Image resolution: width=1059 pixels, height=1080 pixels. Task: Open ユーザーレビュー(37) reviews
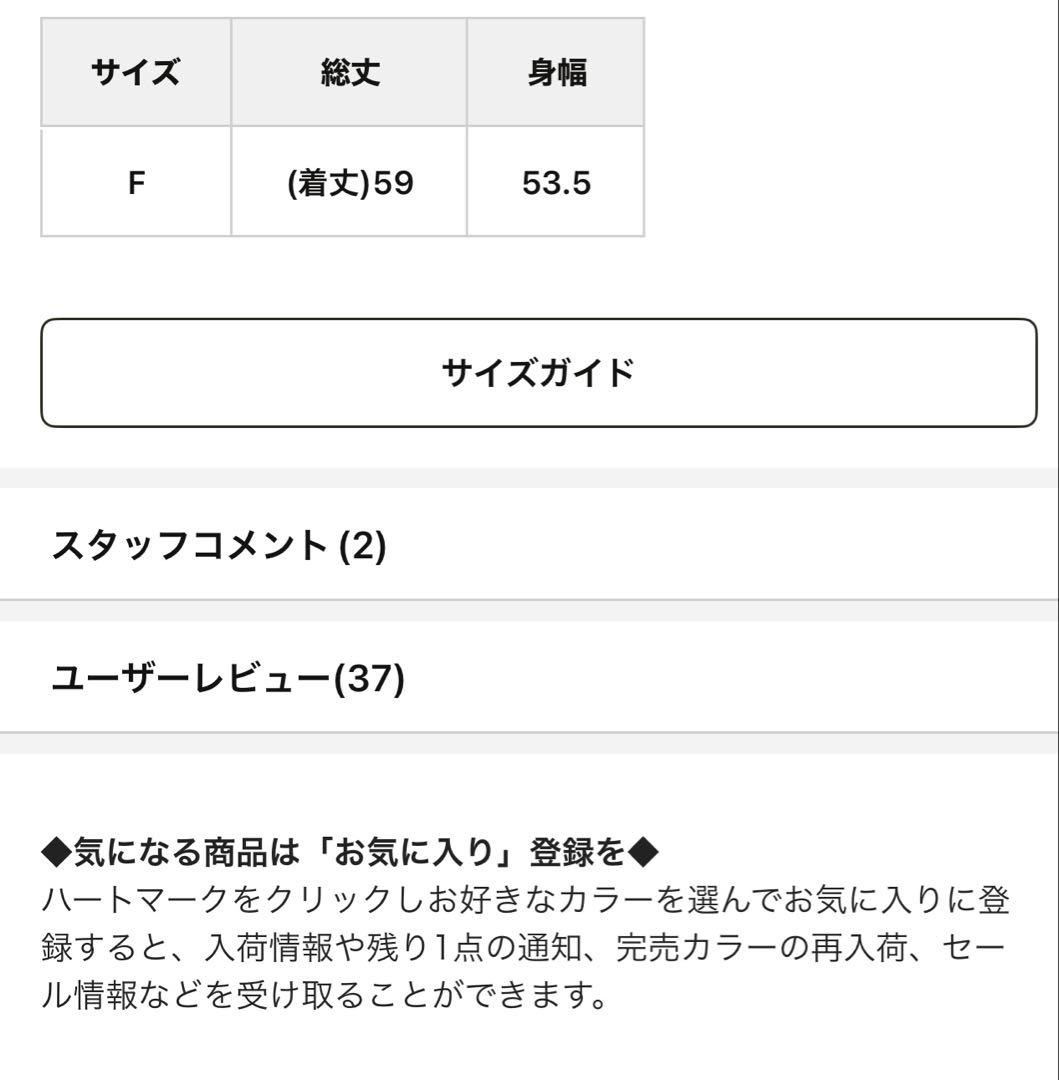[228, 679]
